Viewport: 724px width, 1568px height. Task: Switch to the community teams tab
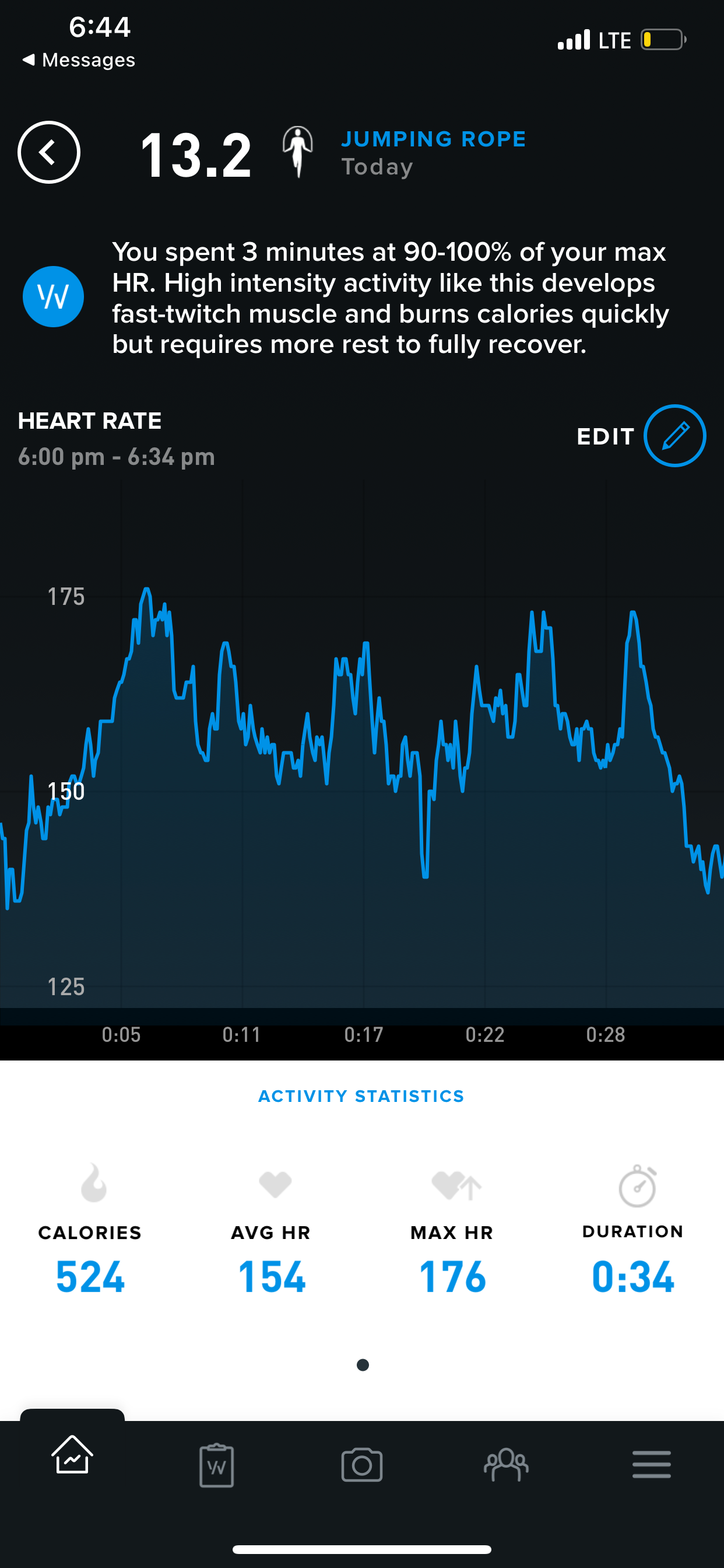click(x=506, y=1465)
